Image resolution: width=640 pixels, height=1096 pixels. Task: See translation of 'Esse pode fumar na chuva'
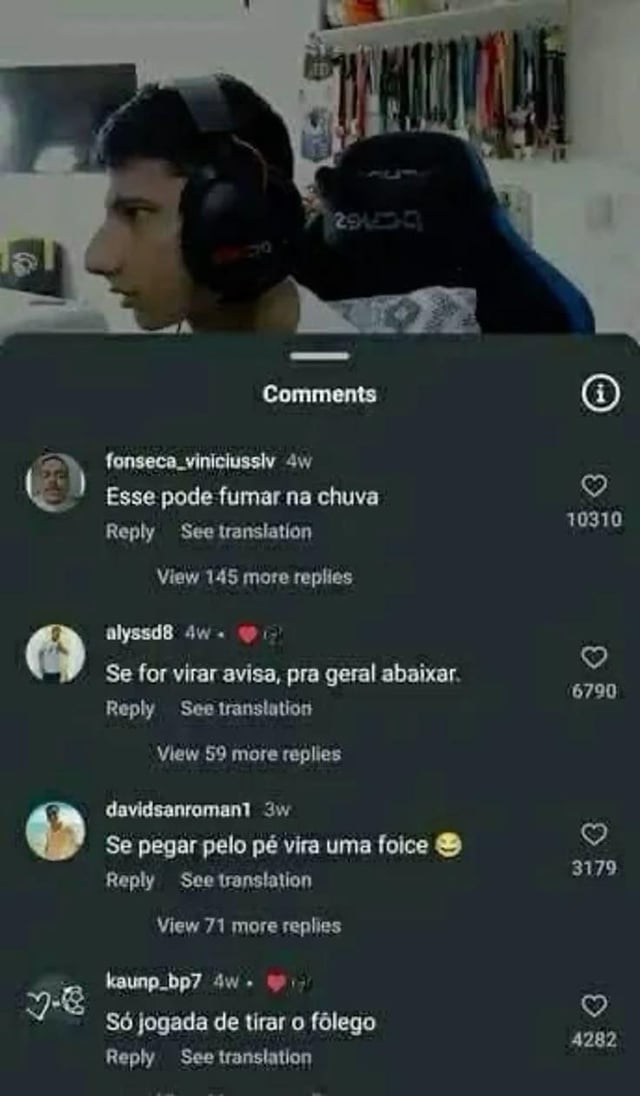pyautogui.click(x=246, y=532)
